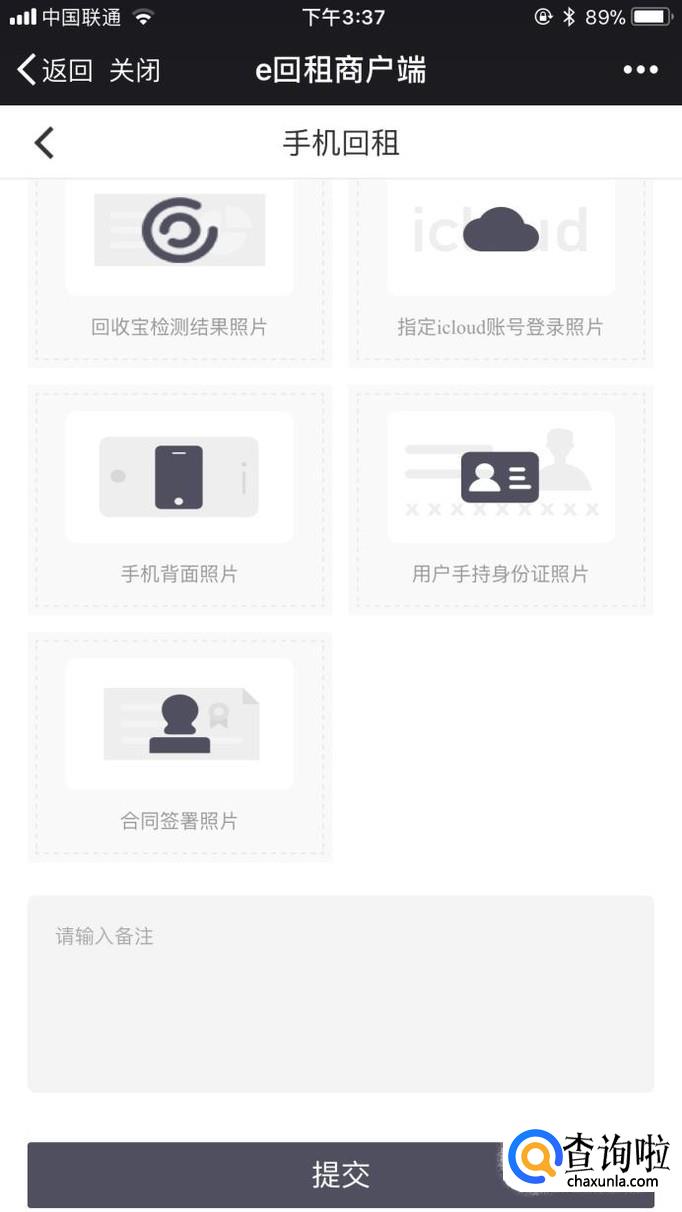Open the three-dot overflow menu
Image resolution: width=682 pixels, height=1212 pixels.
640,70
